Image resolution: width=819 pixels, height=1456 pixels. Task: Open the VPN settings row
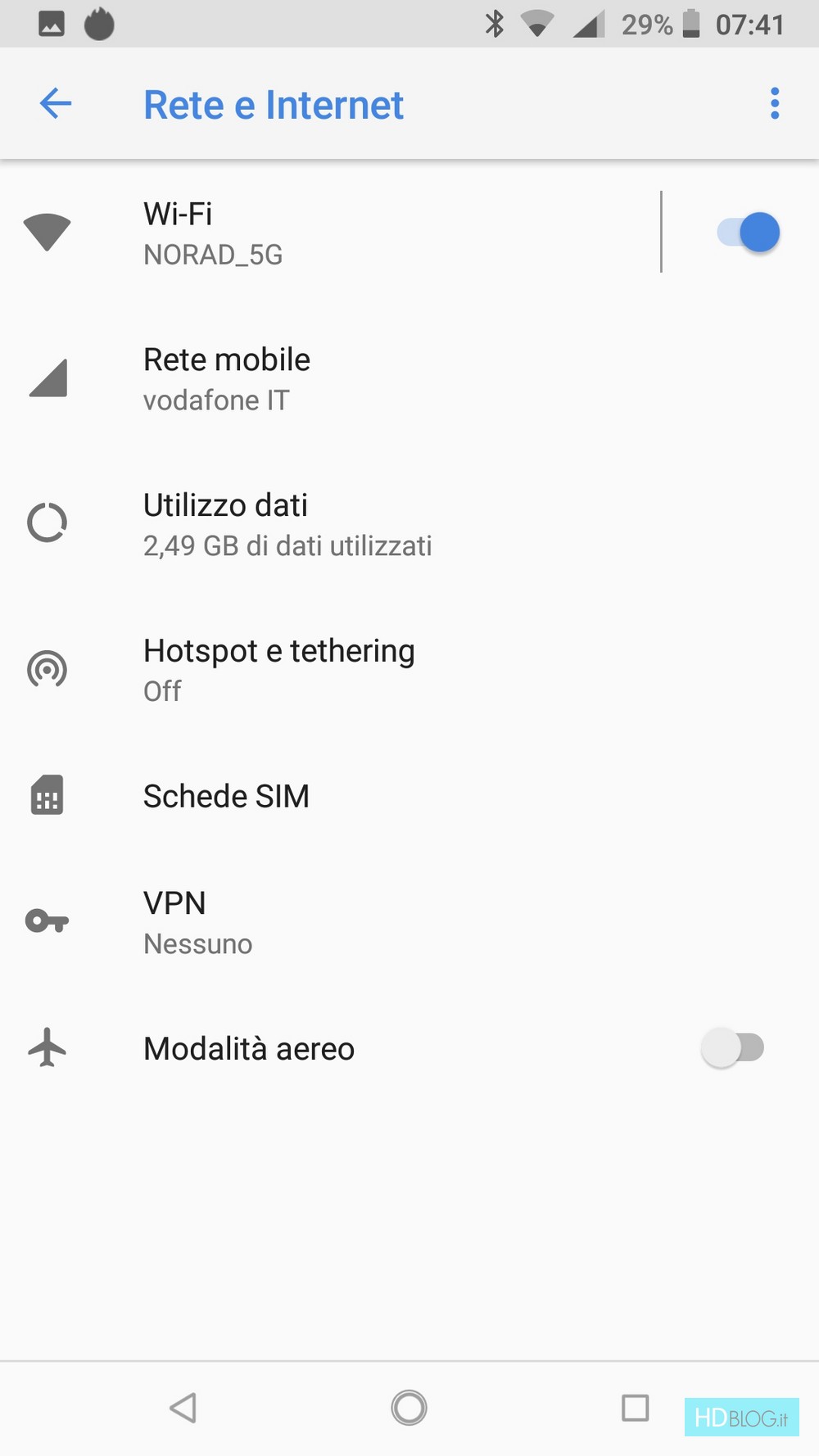click(x=328, y=922)
